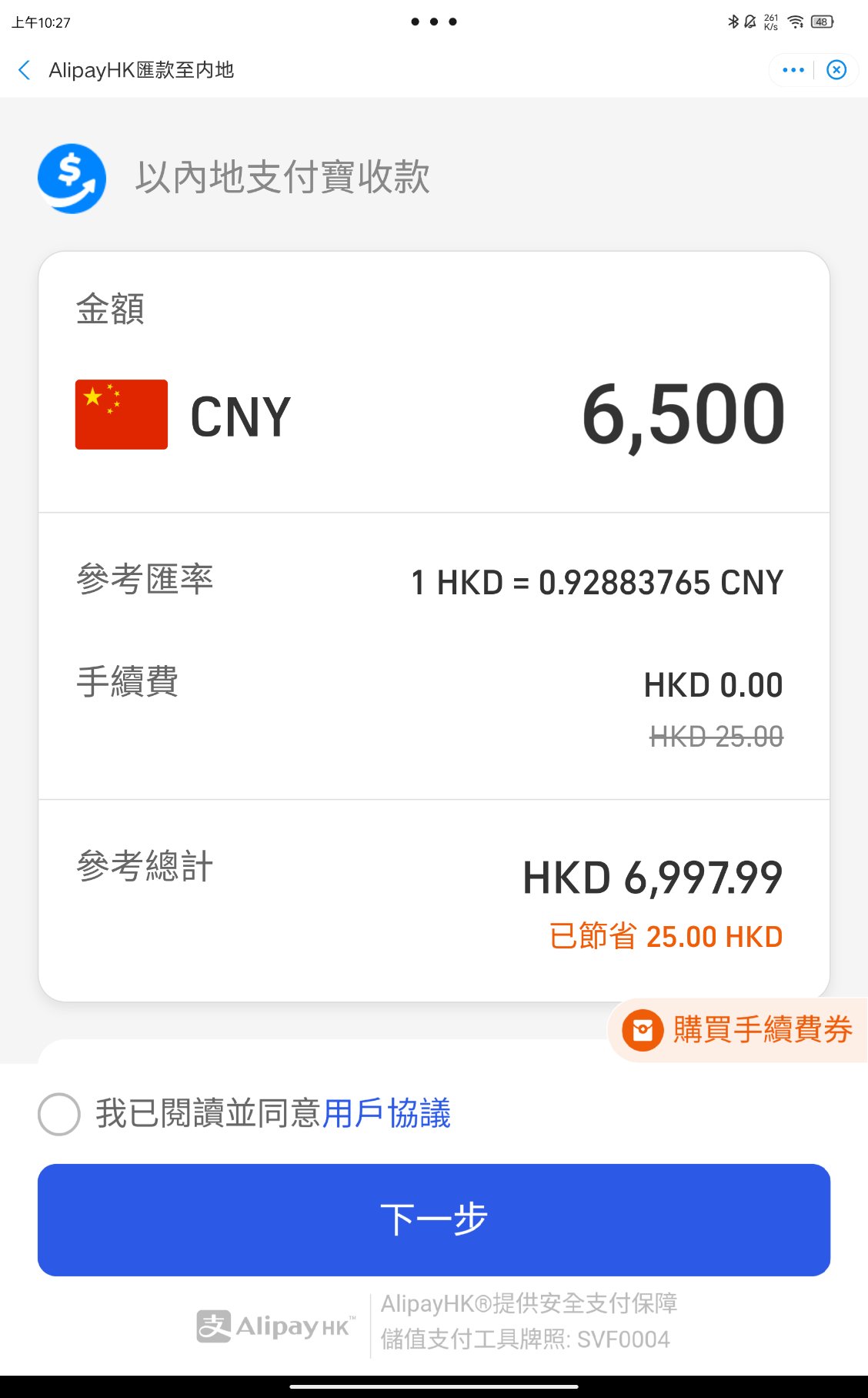Tap the orange voucher wallet icon
The height and width of the screenshot is (1398, 868).
coord(643,1029)
